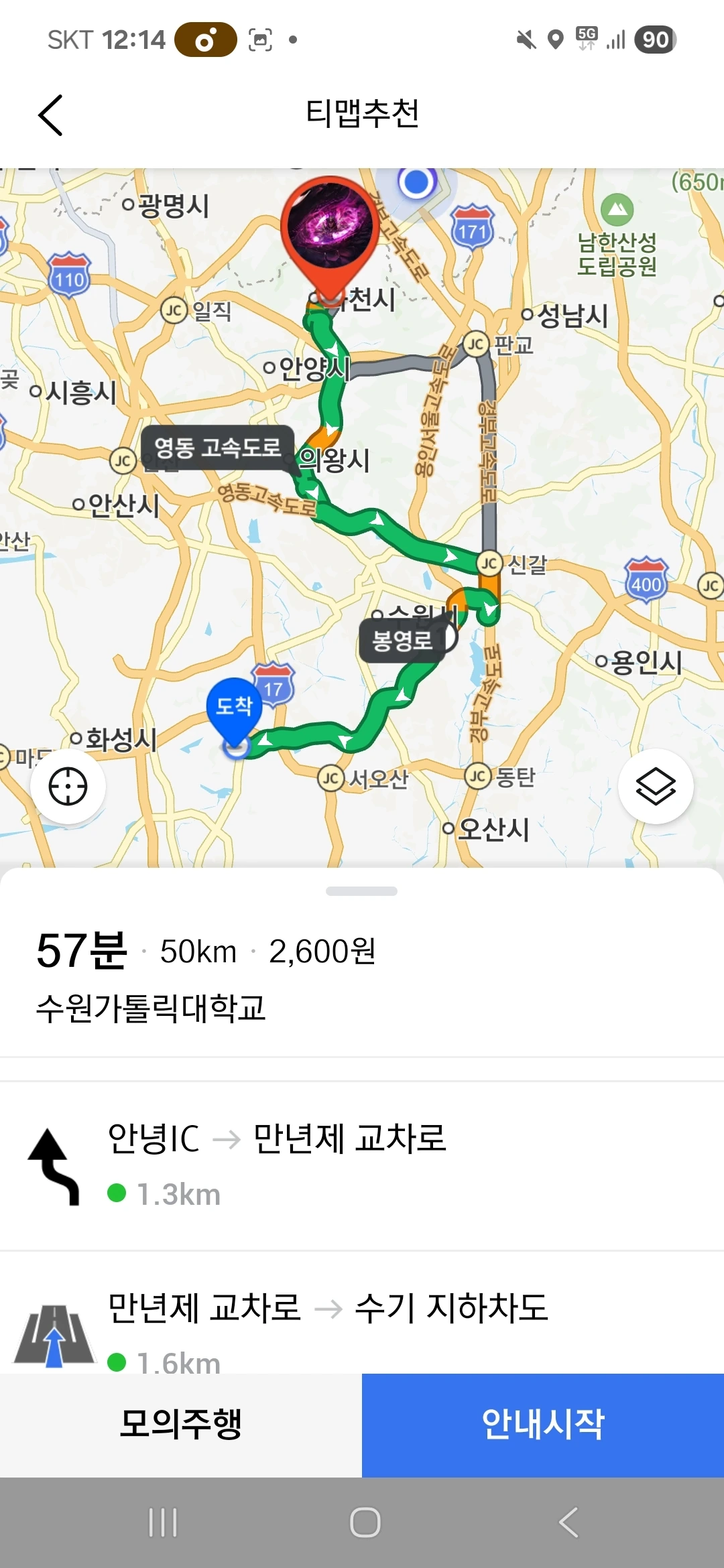Image resolution: width=724 pixels, height=1568 pixels.
Task: Go back from 티맵추천 route screen
Action: (x=50, y=115)
